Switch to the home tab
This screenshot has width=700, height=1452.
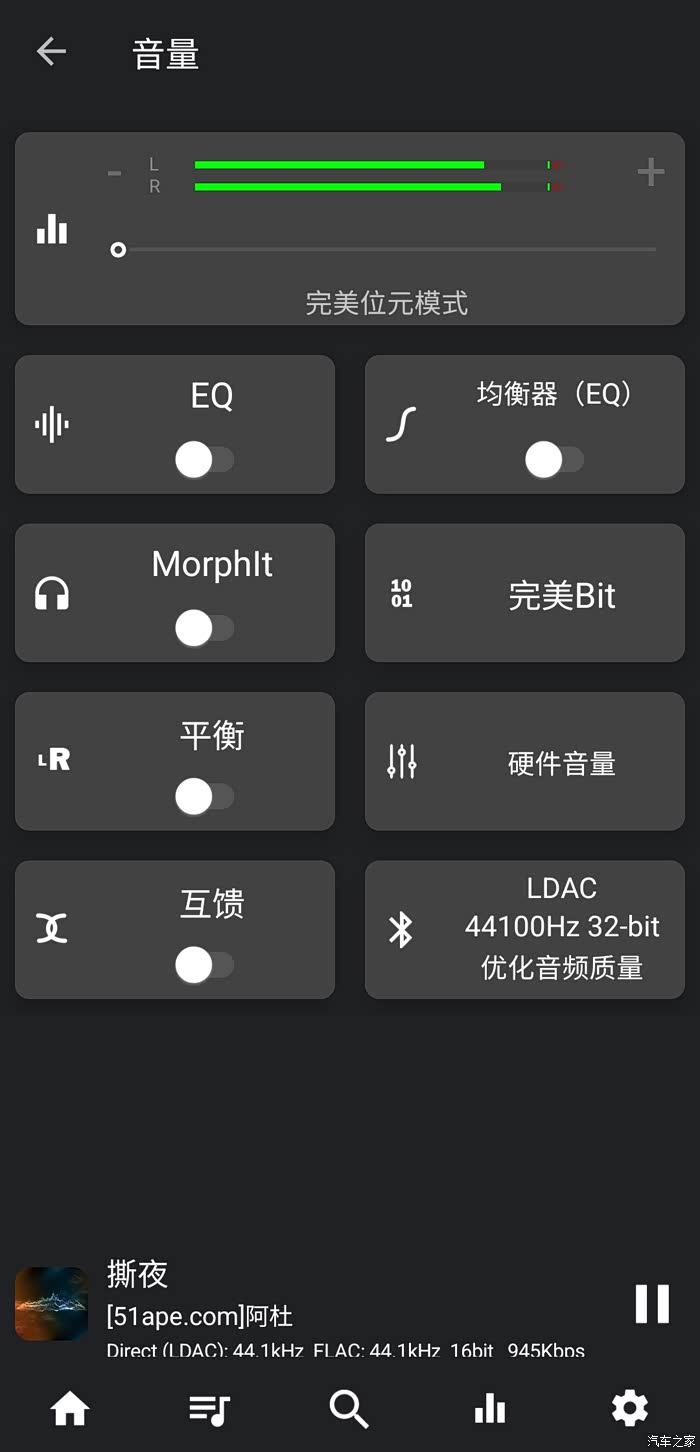70,1409
